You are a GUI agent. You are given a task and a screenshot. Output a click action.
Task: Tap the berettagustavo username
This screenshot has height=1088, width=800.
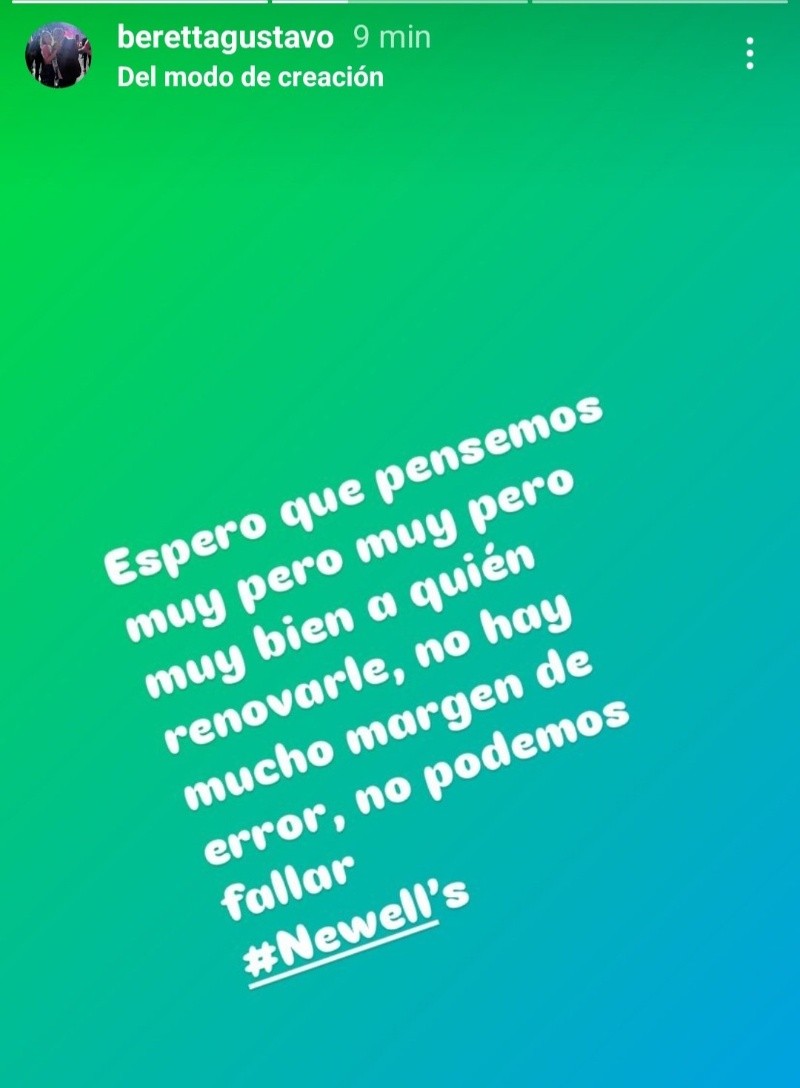(x=225, y=38)
